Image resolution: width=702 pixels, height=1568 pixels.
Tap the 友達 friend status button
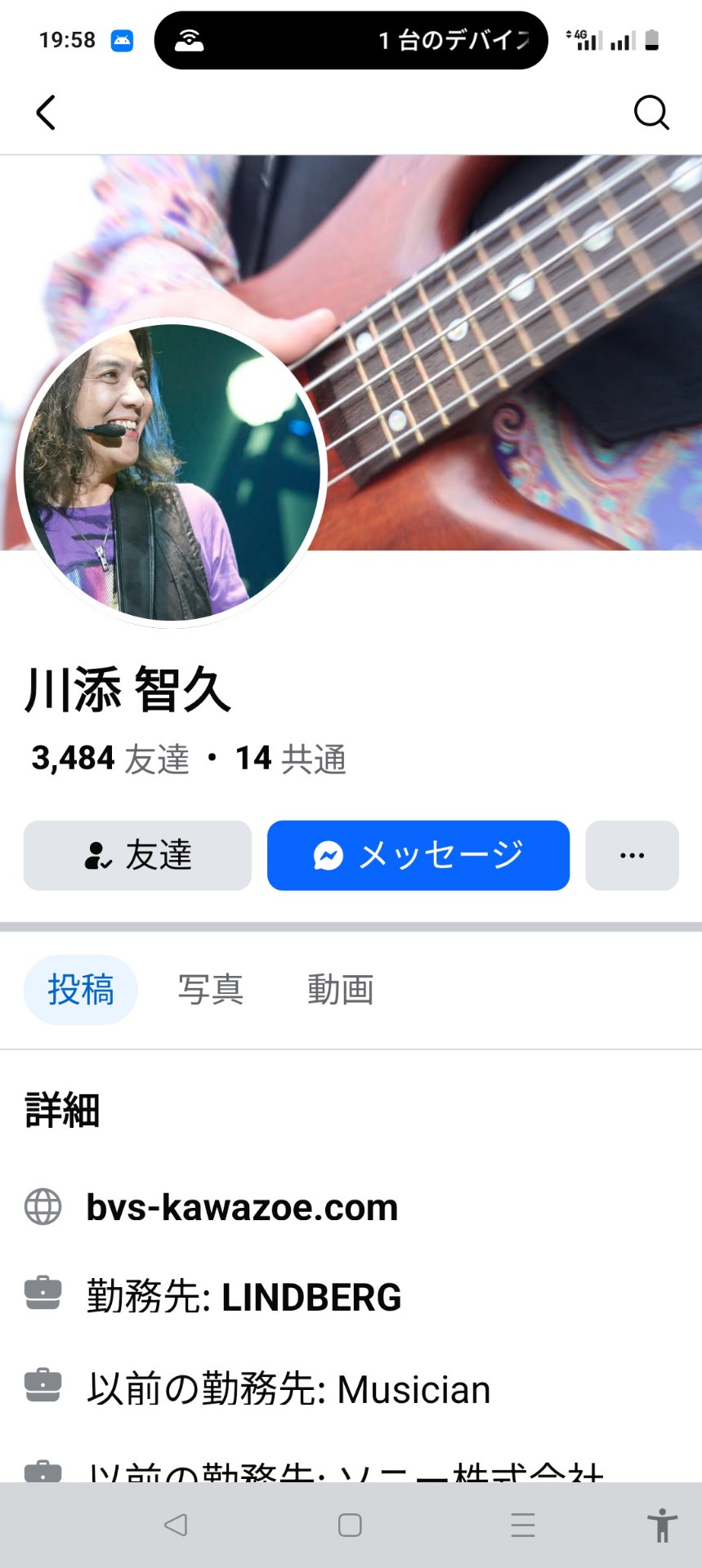137,855
